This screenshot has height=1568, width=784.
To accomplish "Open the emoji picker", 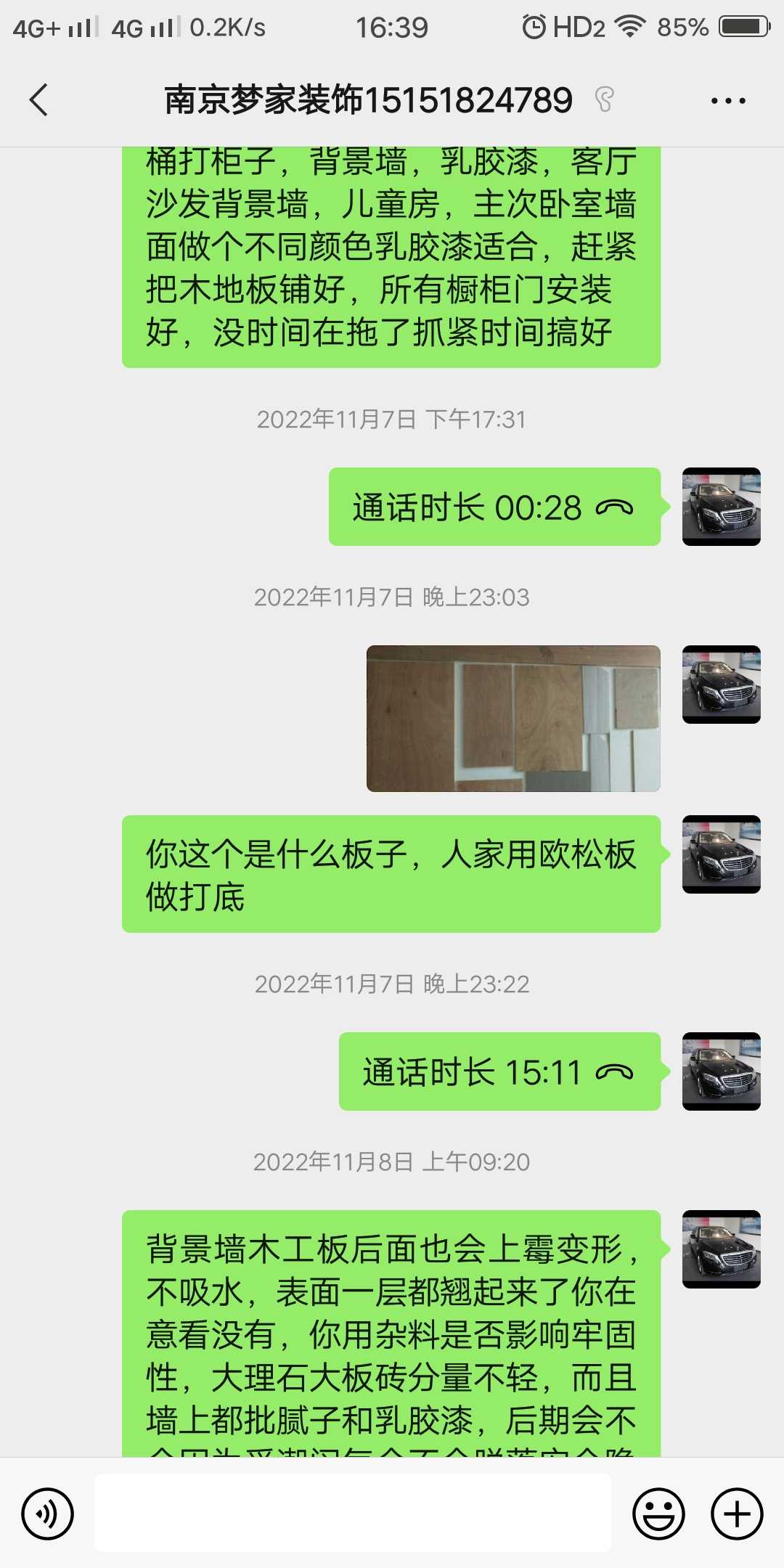I will click(658, 1514).
